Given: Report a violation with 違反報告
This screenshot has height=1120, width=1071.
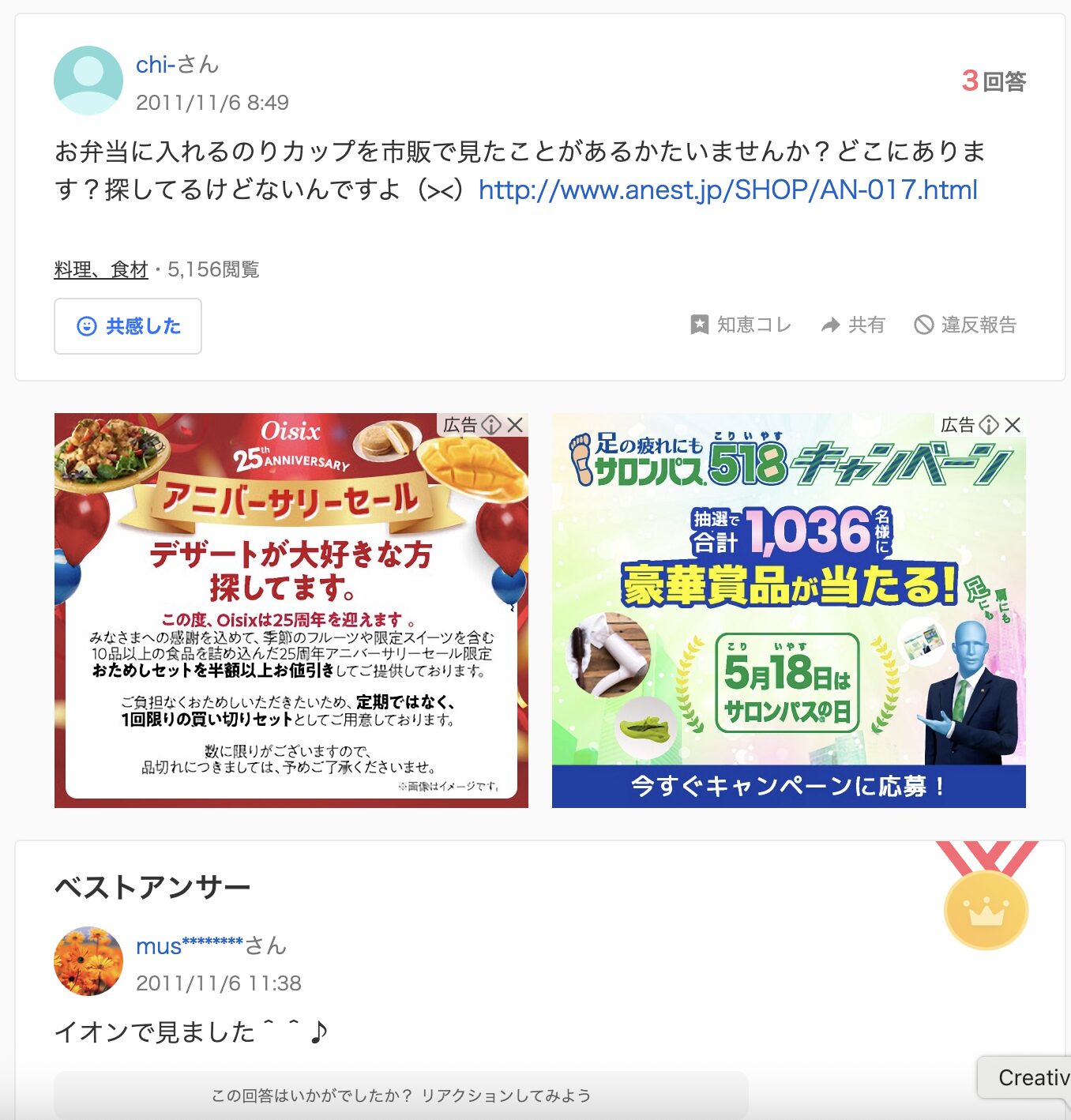Looking at the screenshot, I should coord(965,325).
